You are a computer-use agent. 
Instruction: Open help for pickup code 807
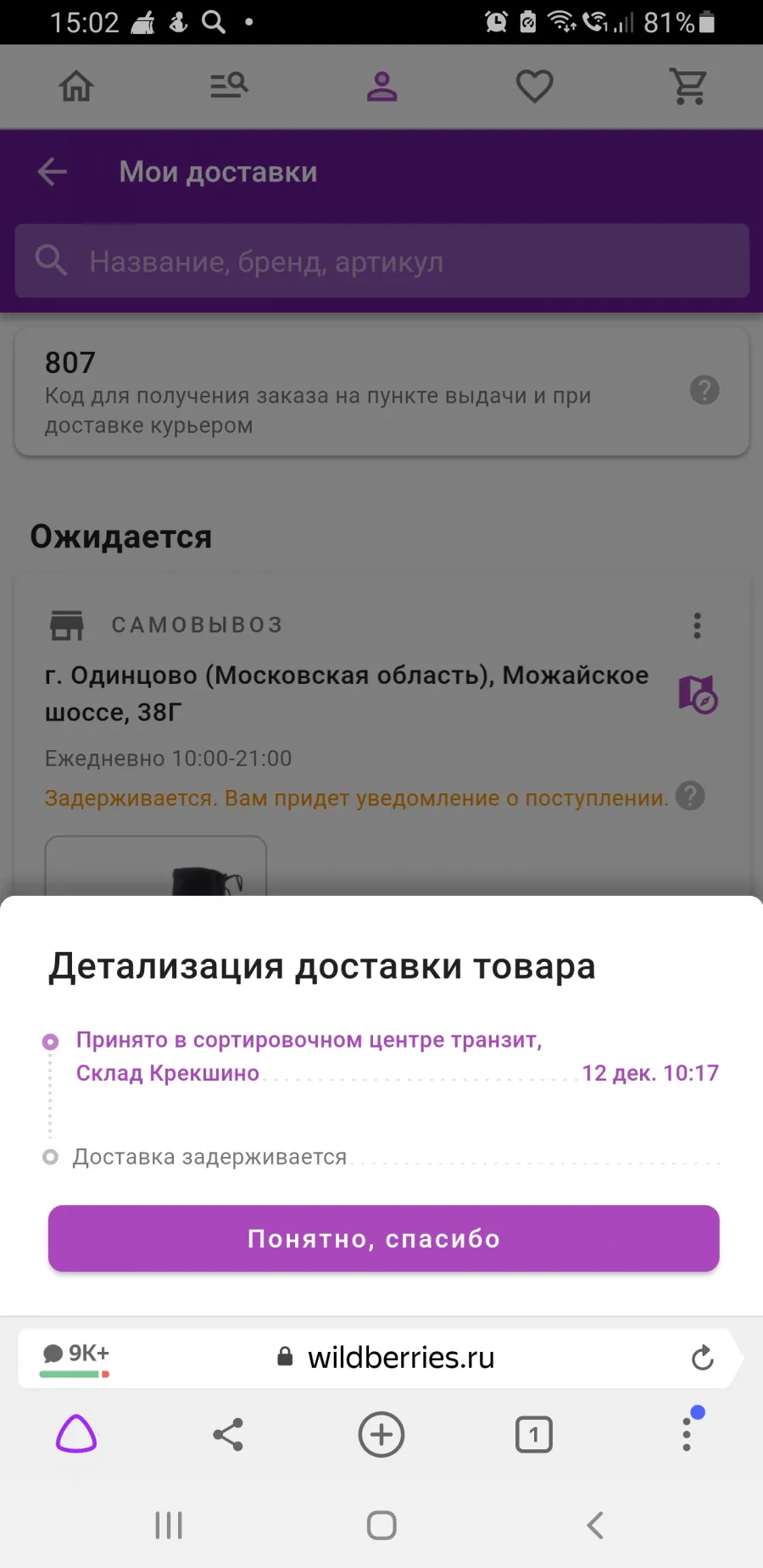tap(705, 390)
